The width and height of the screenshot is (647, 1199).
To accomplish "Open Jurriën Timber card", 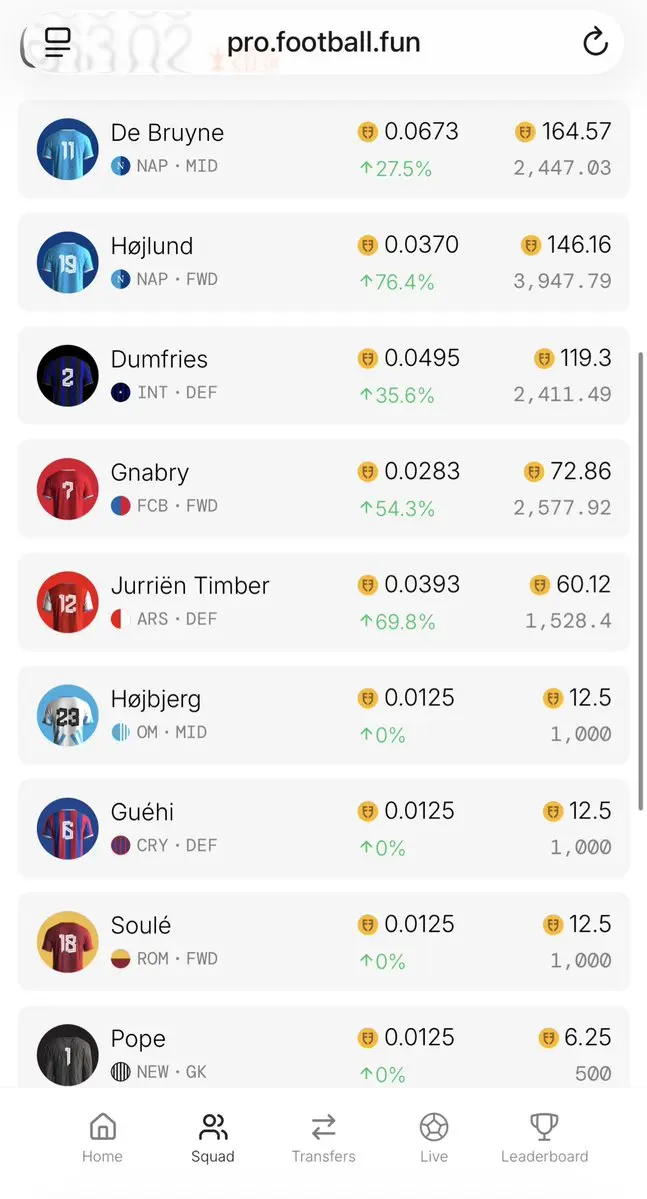I will click(x=323, y=601).
